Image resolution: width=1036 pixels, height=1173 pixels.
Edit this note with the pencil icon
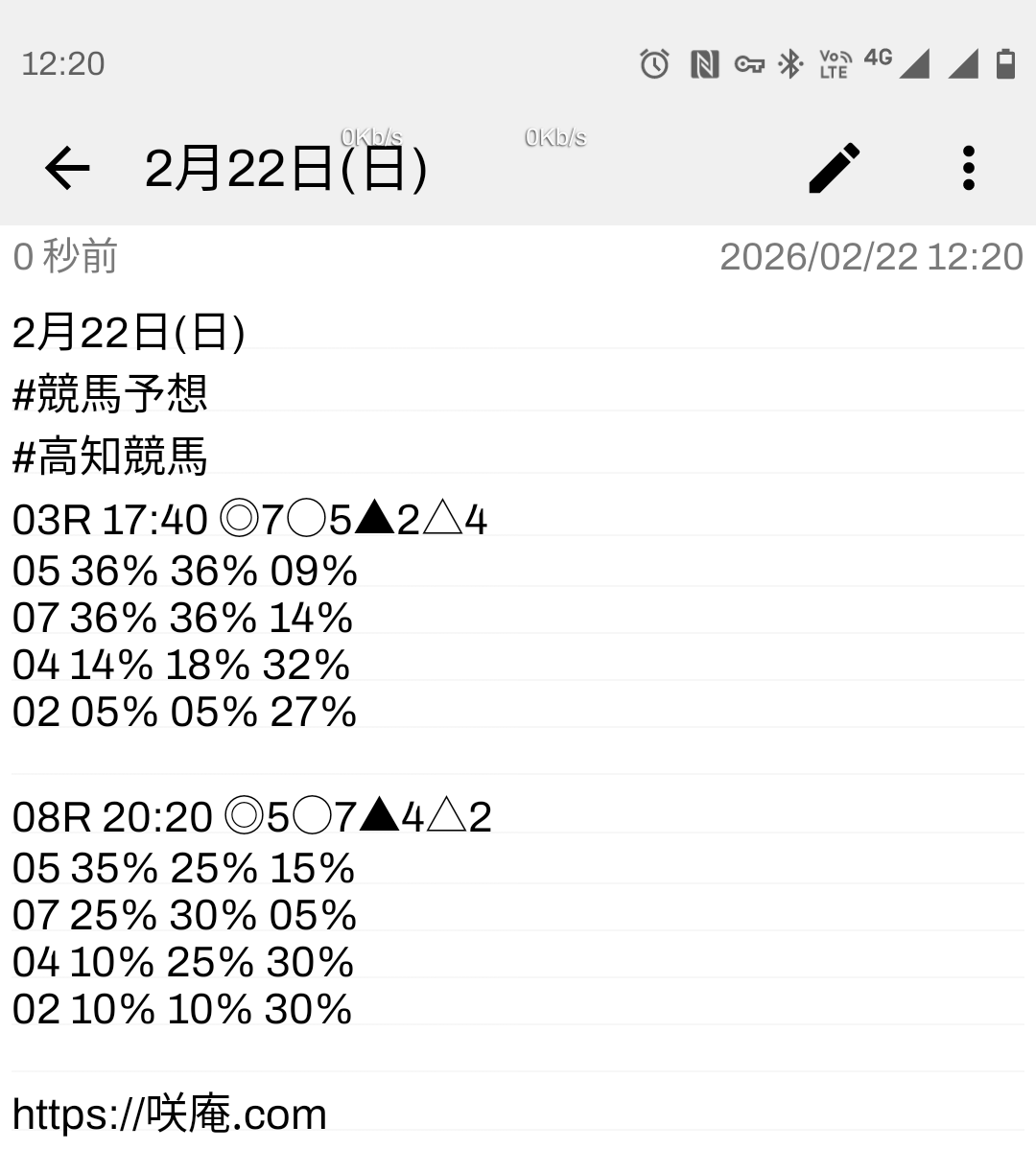[835, 169]
